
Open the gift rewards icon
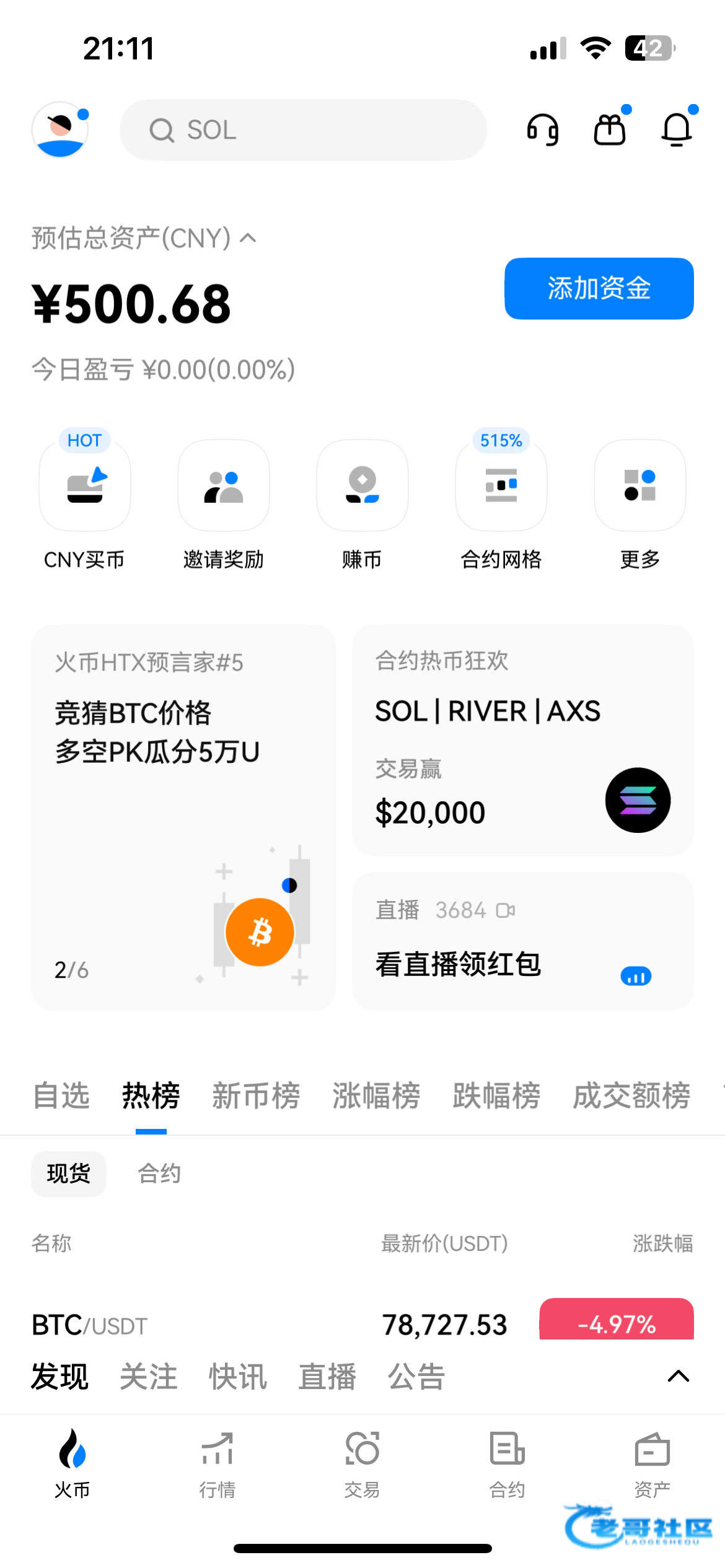click(x=610, y=130)
